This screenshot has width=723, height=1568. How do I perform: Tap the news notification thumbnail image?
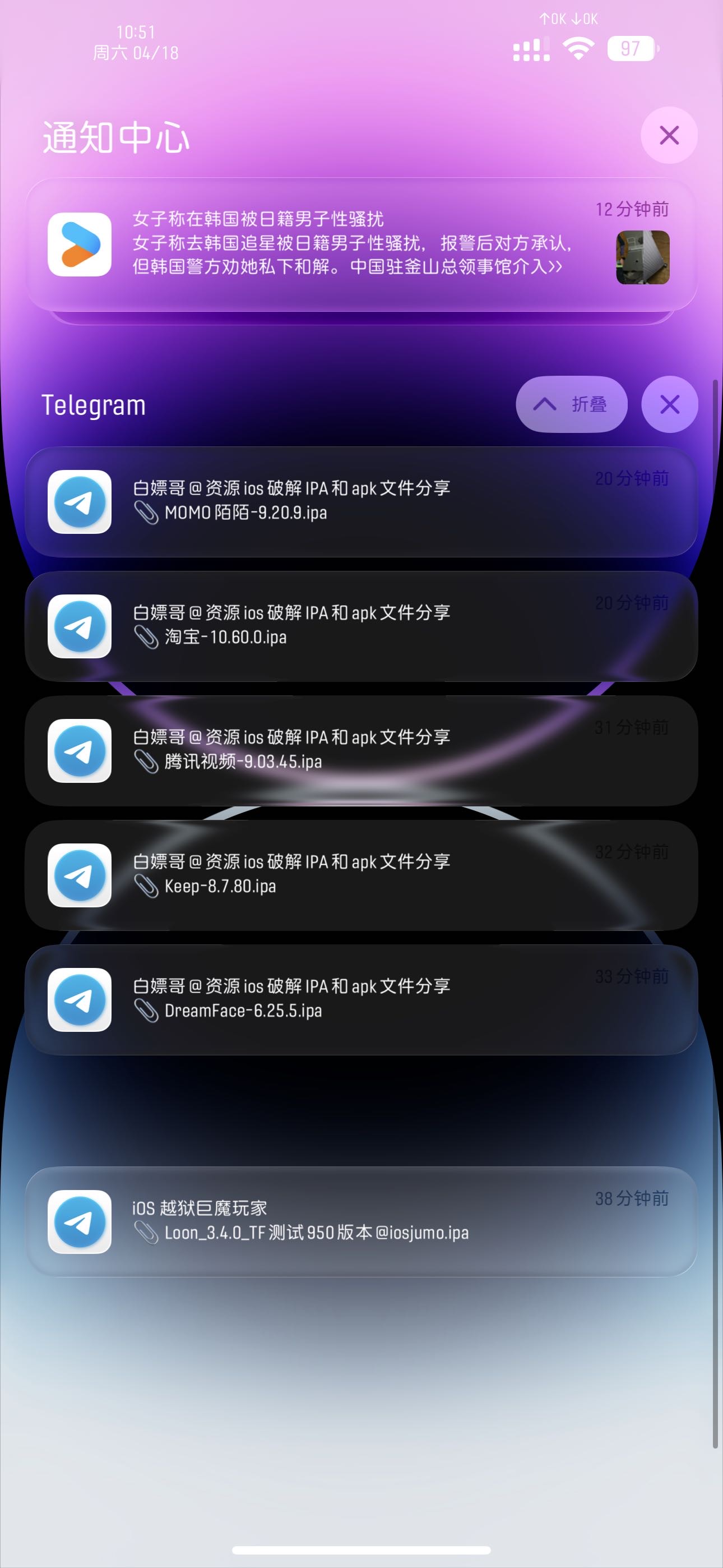pos(643,257)
